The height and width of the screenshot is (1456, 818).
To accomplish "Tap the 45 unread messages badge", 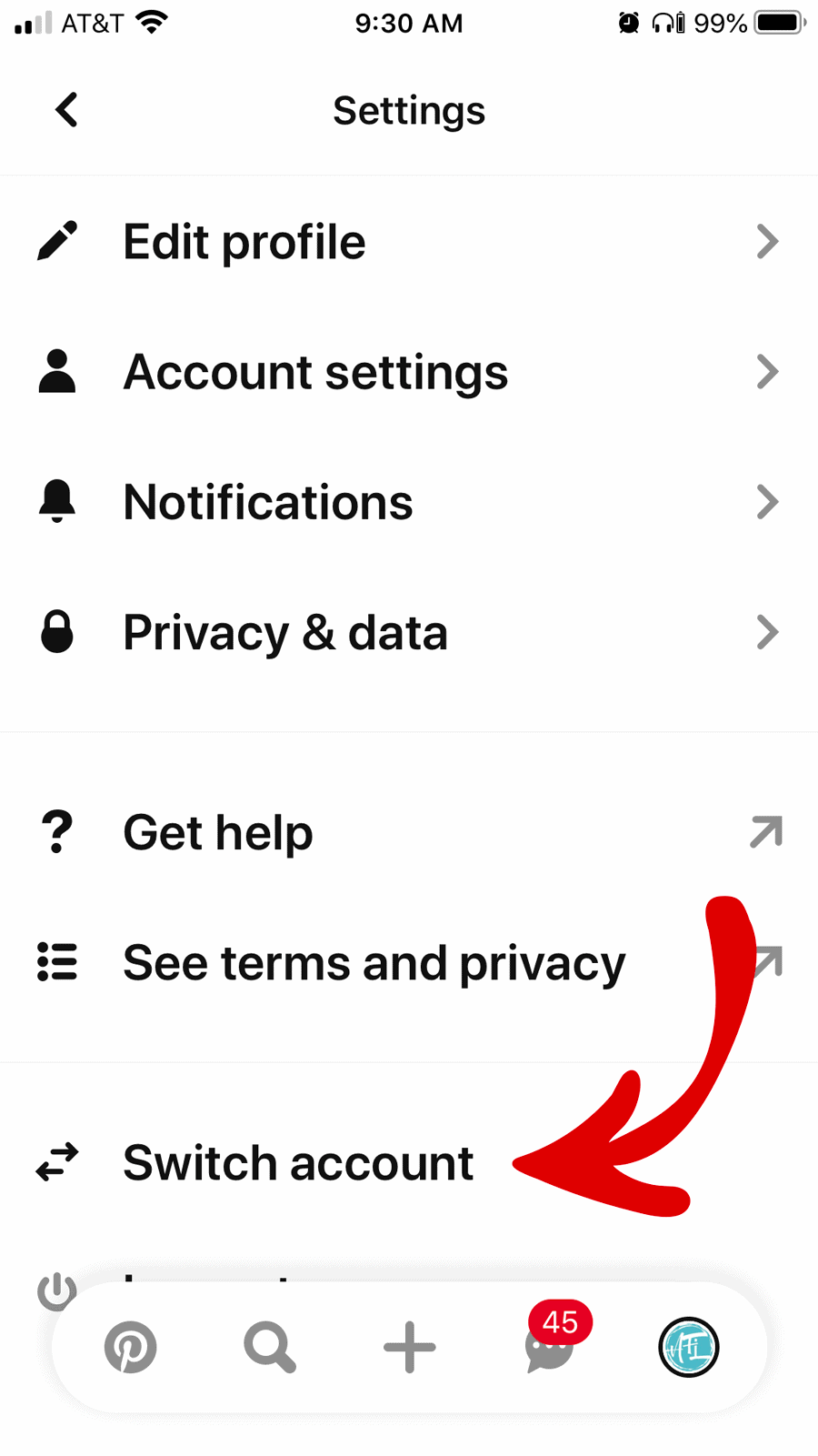I will [x=559, y=1323].
